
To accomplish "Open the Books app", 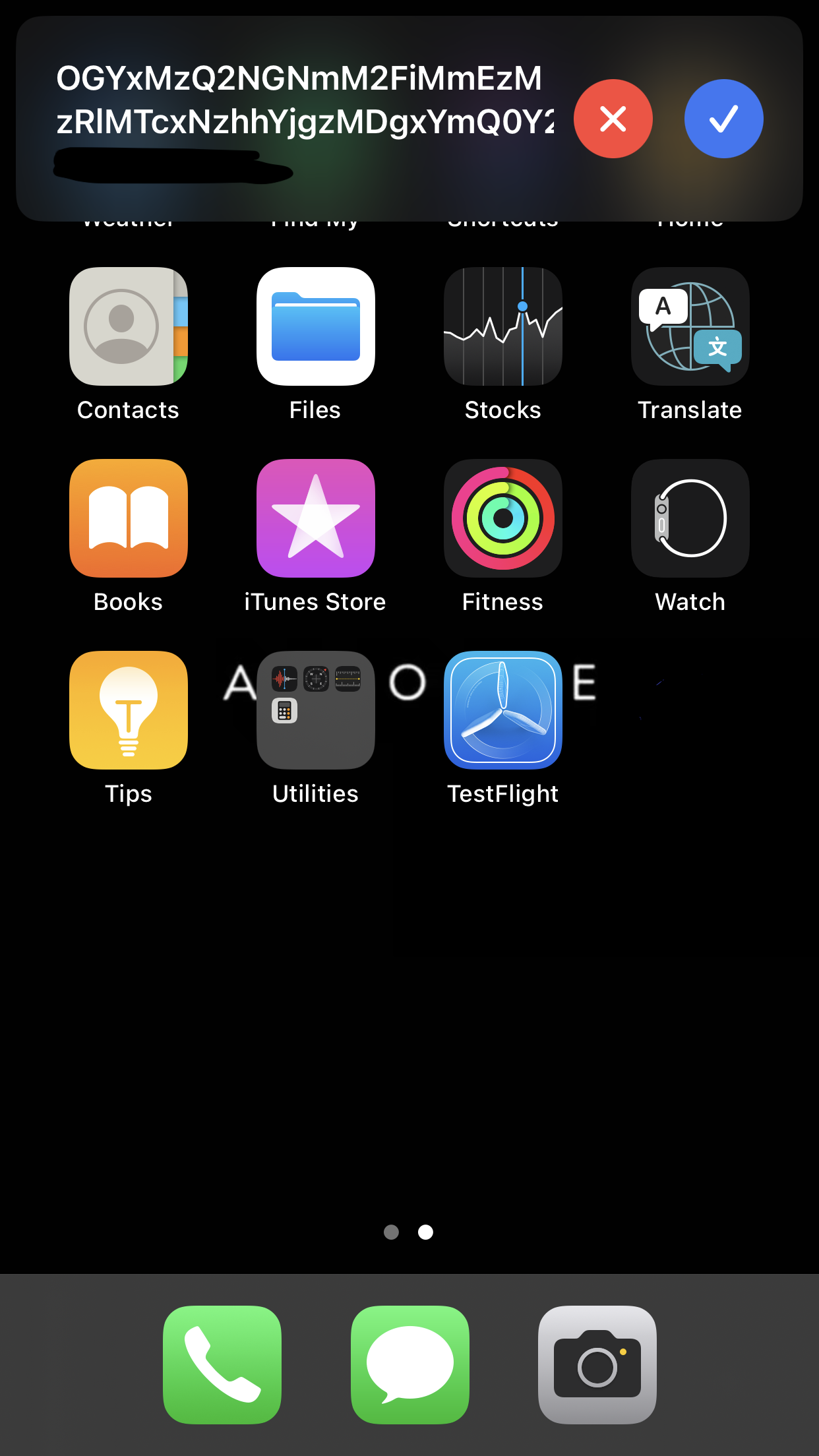I will [x=128, y=518].
